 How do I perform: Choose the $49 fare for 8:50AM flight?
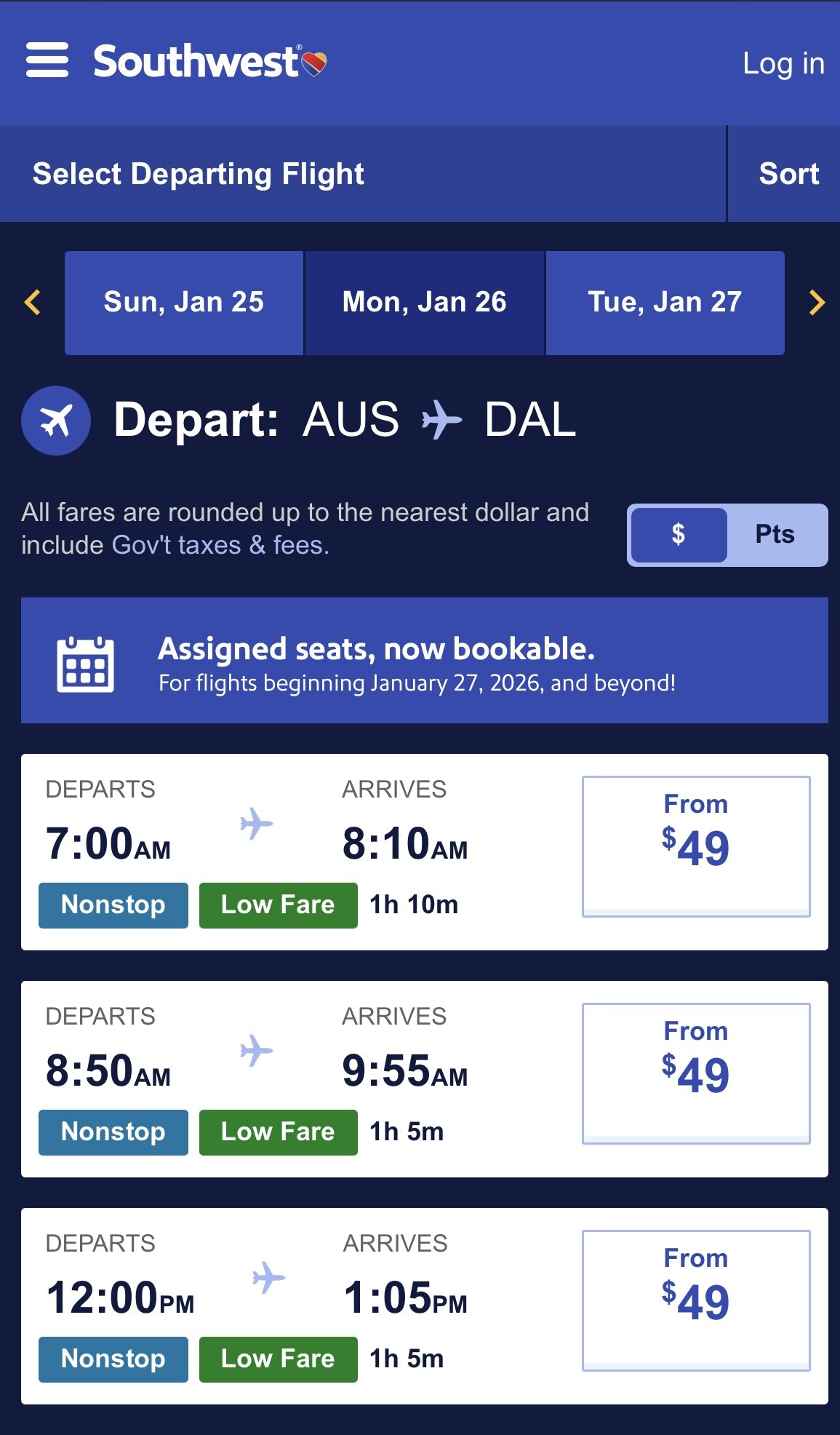tap(696, 1073)
